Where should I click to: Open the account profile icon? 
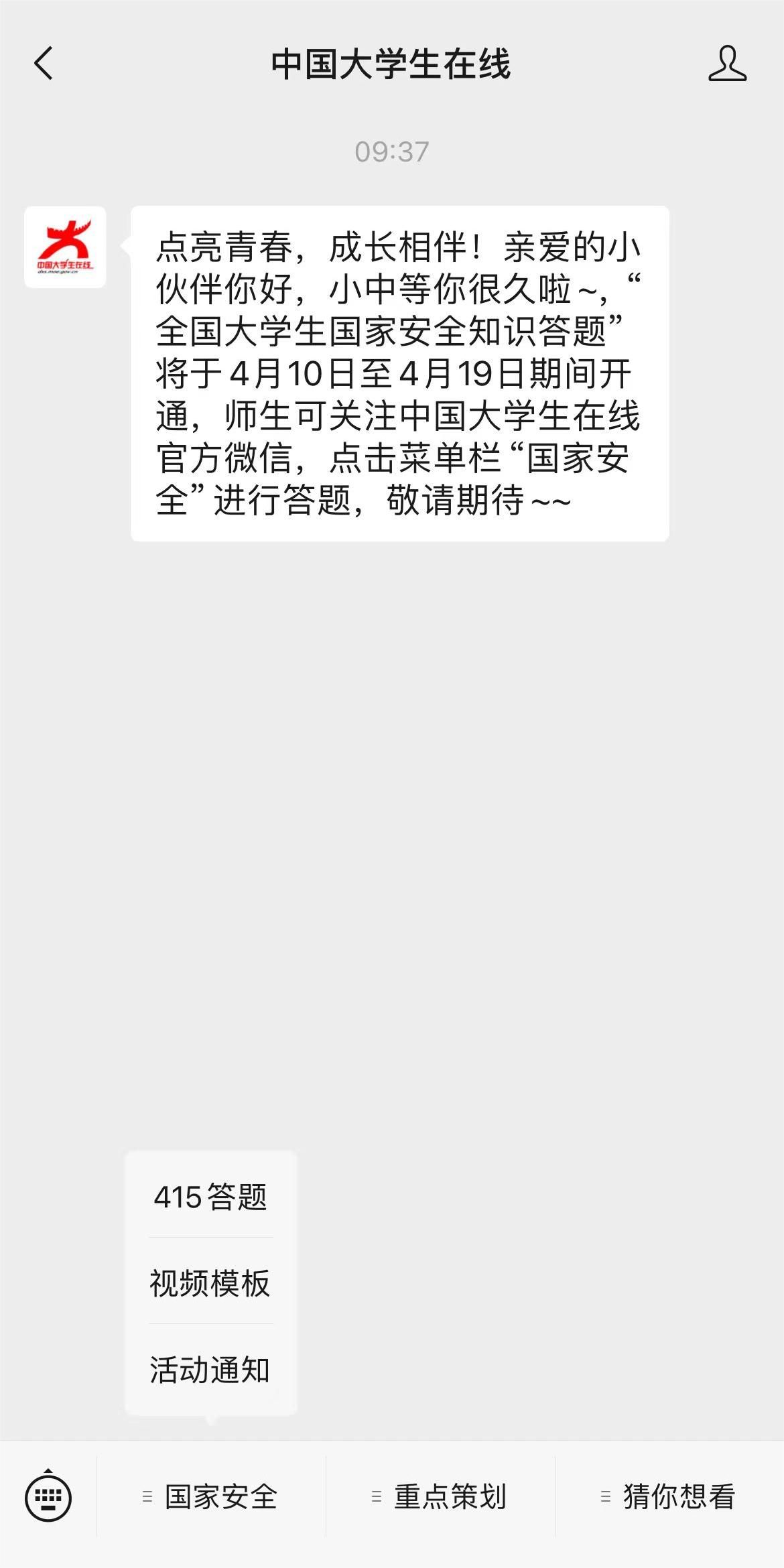(x=727, y=64)
